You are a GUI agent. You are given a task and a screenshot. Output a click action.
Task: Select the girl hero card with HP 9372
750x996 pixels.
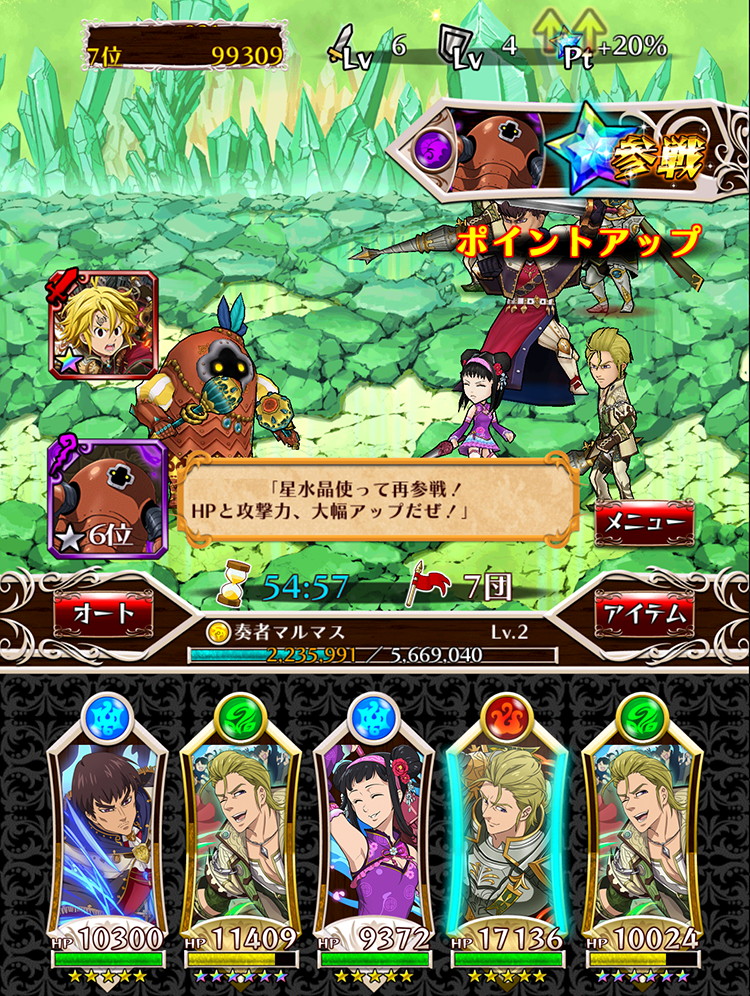click(374, 830)
